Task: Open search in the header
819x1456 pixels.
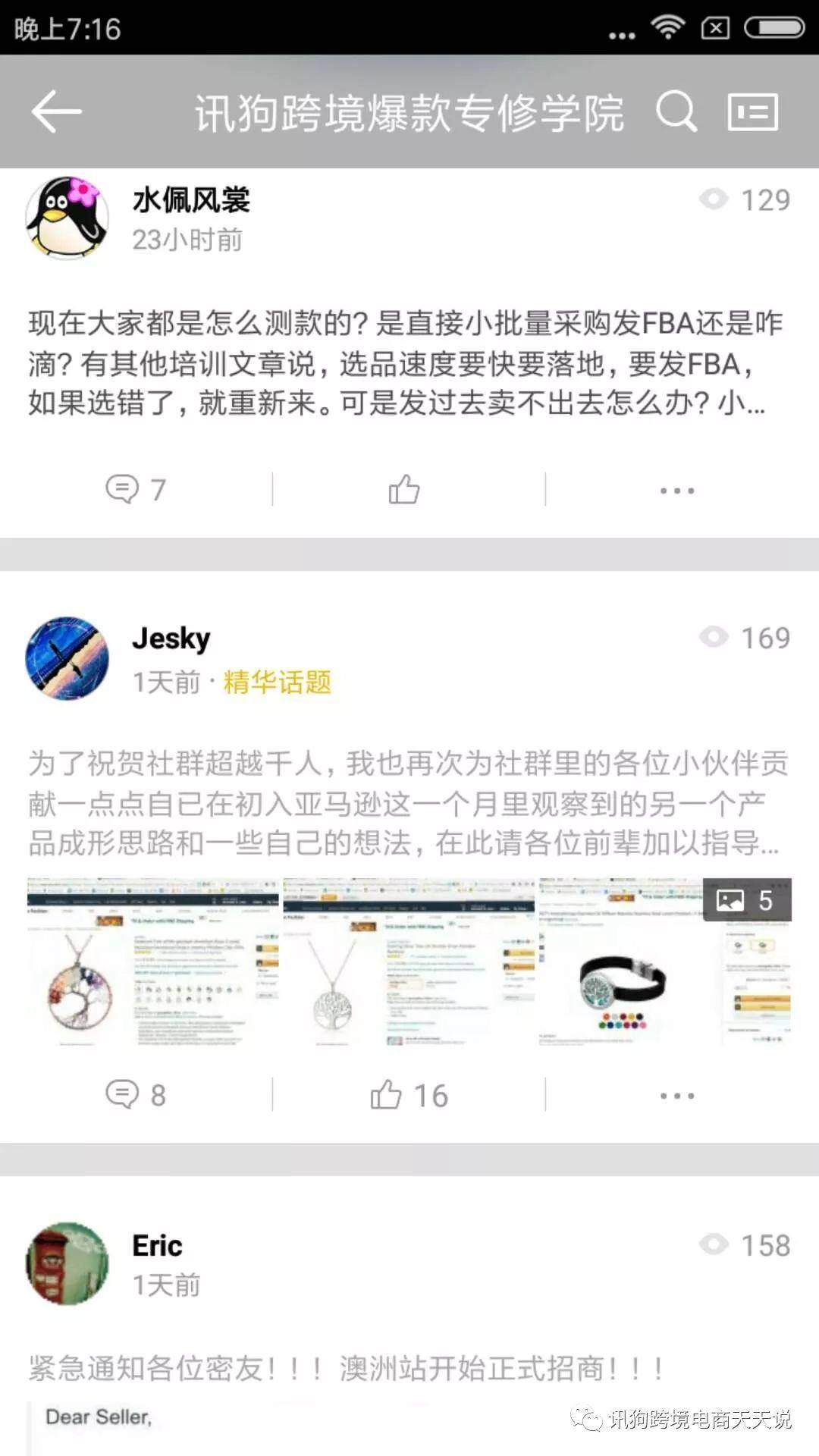Action: click(674, 111)
